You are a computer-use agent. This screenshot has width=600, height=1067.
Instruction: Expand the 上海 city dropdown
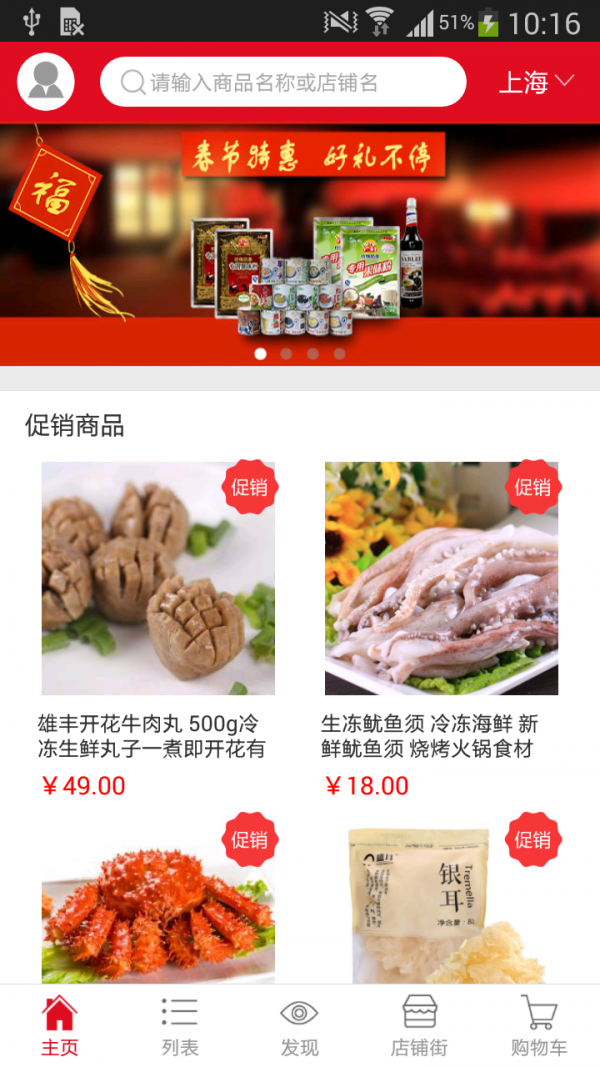pos(536,82)
